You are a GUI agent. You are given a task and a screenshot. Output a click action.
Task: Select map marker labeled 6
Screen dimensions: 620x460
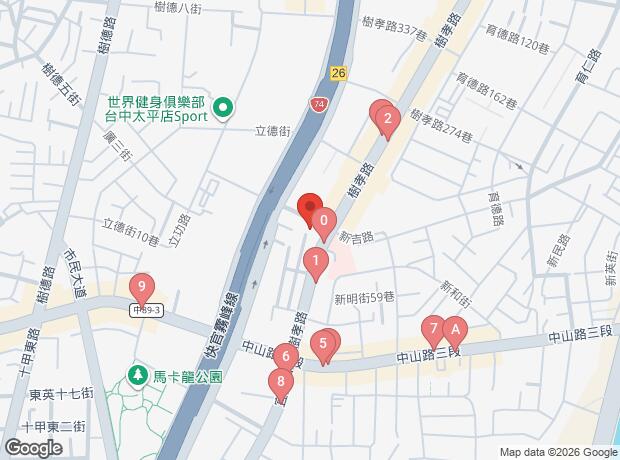click(x=286, y=356)
